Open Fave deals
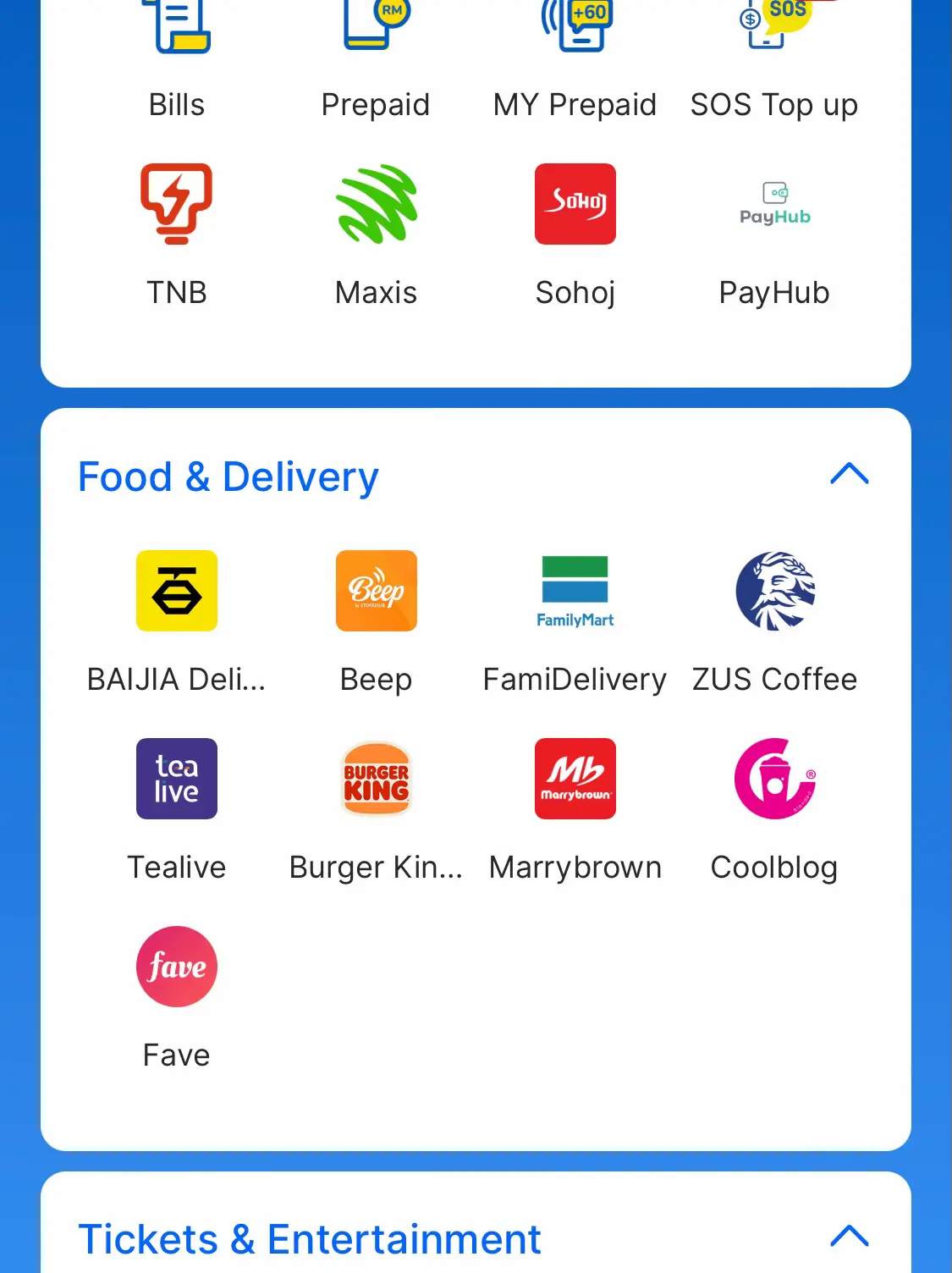This screenshot has height=1273, width=952. coord(177,967)
